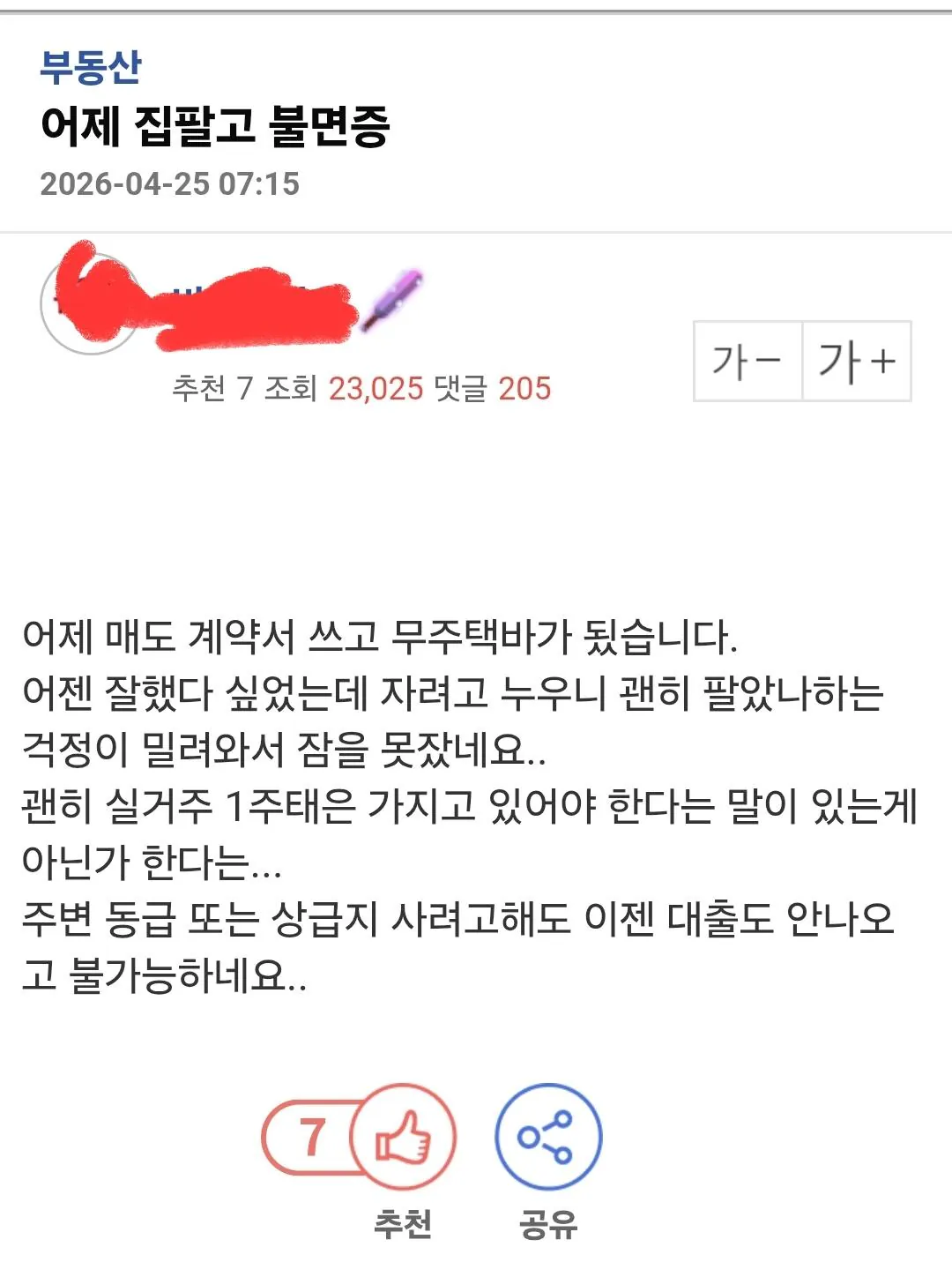Image resolution: width=952 pixels, height=1262 pixels.
Task: Decrease font size with 가−
Action: pos(747,362)
